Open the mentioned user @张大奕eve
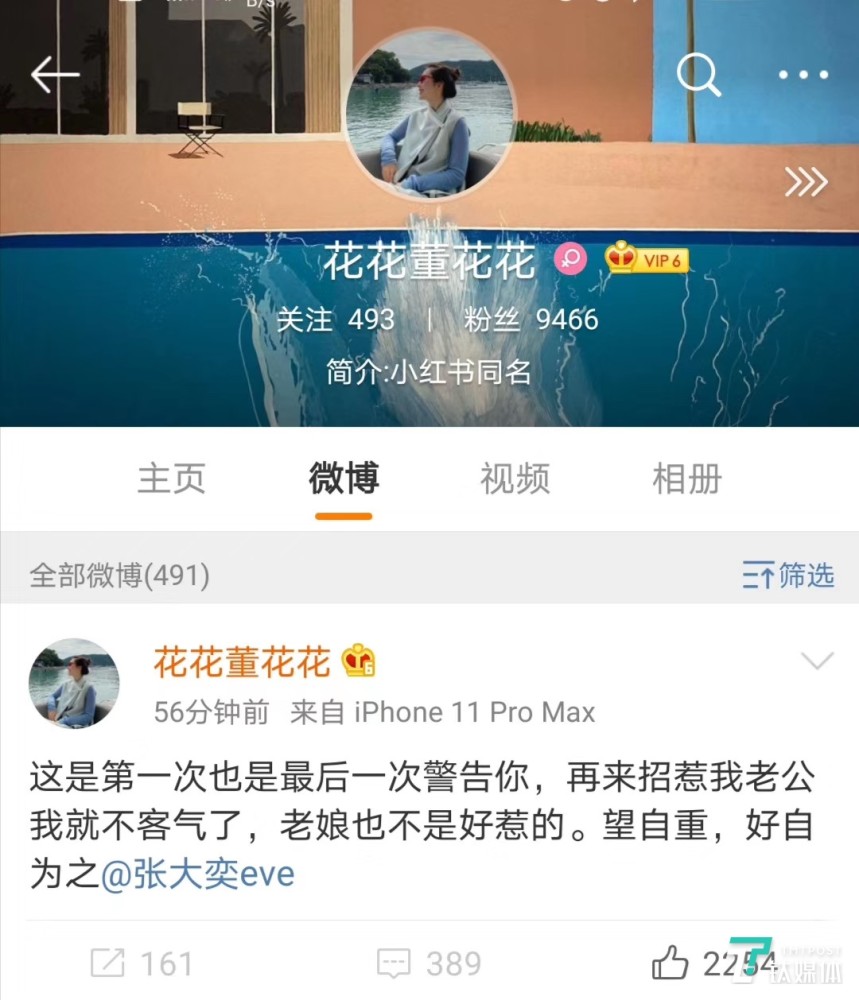859x1000 pixels. 197,875
